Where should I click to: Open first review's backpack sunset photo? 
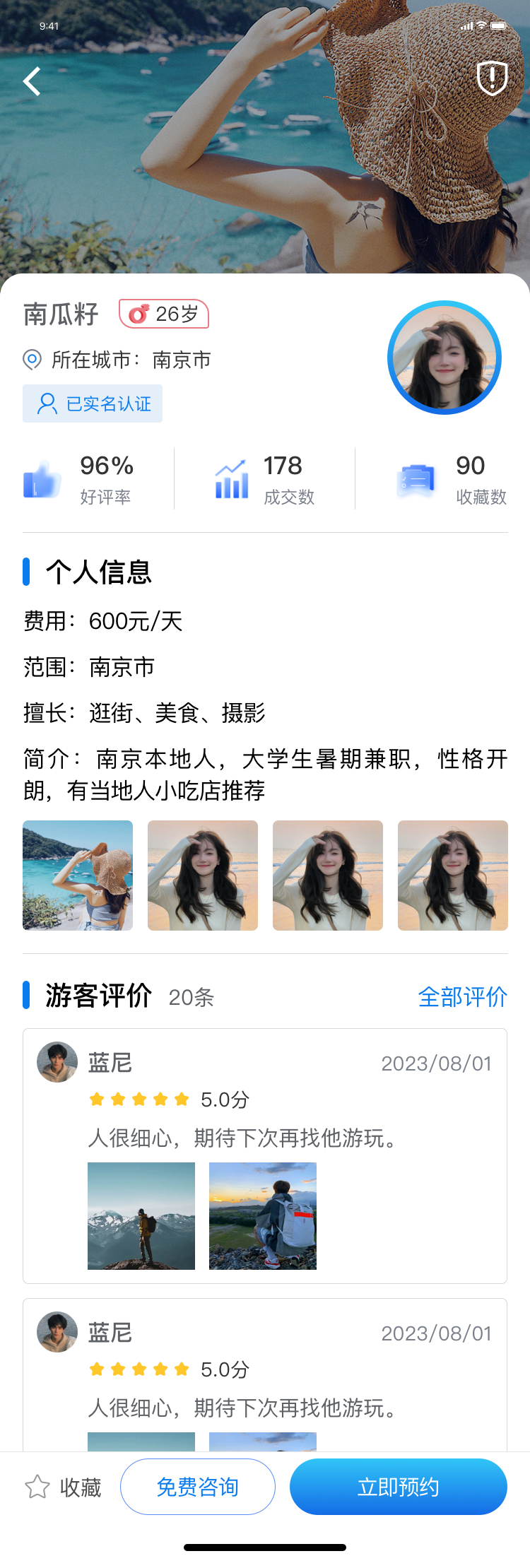pyautogui.click(x=263, y=1215)
